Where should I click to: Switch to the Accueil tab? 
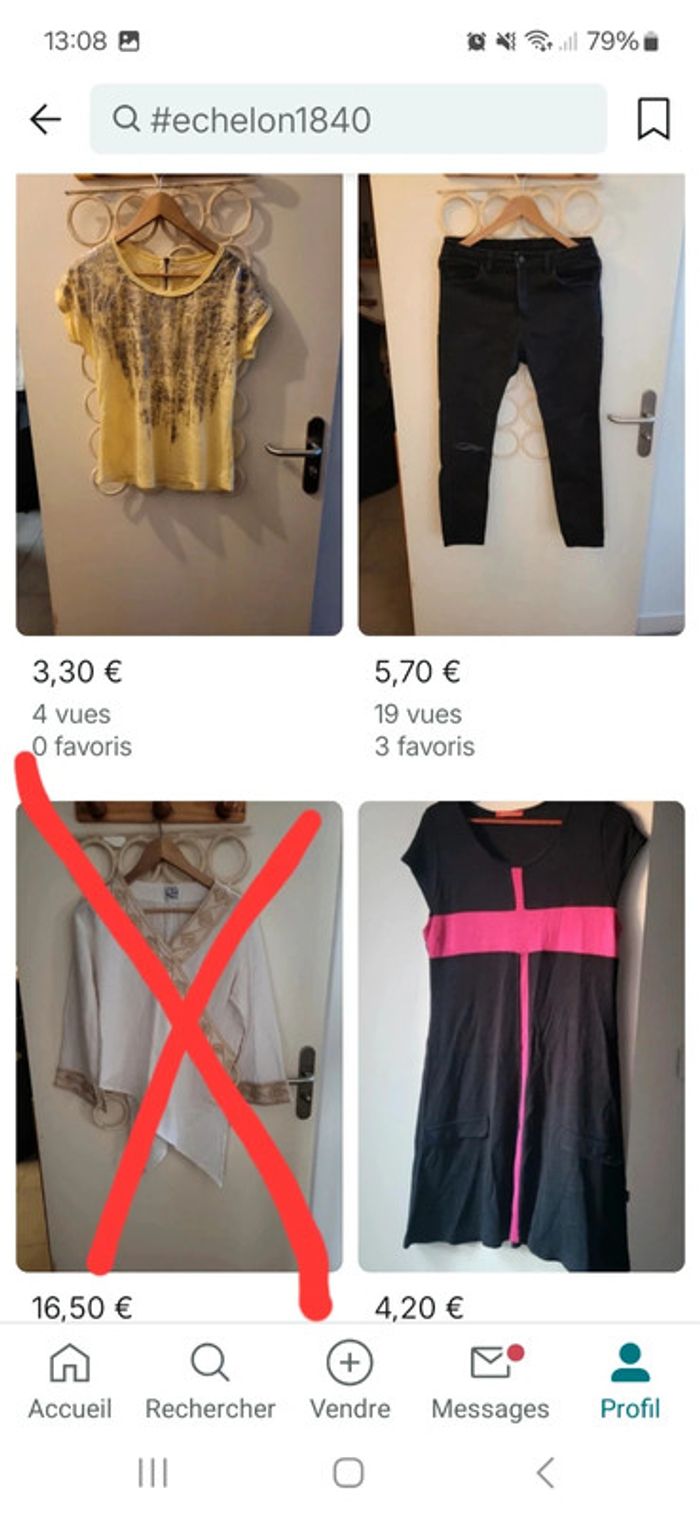coord(70,1380)
